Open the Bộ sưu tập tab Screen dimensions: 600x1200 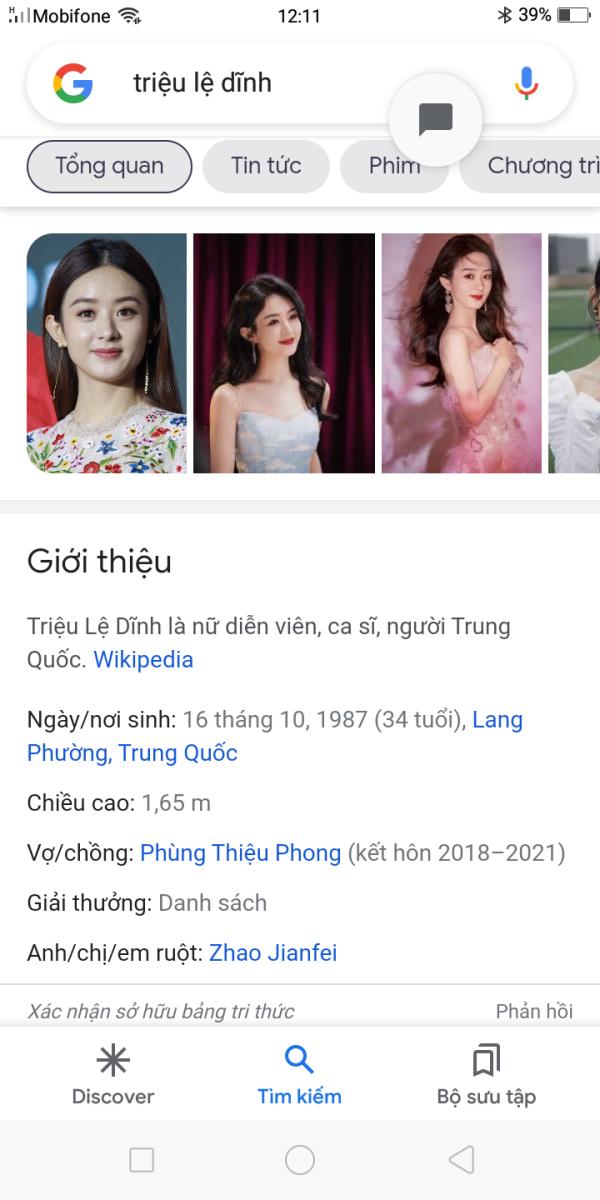click(486, 1075)
